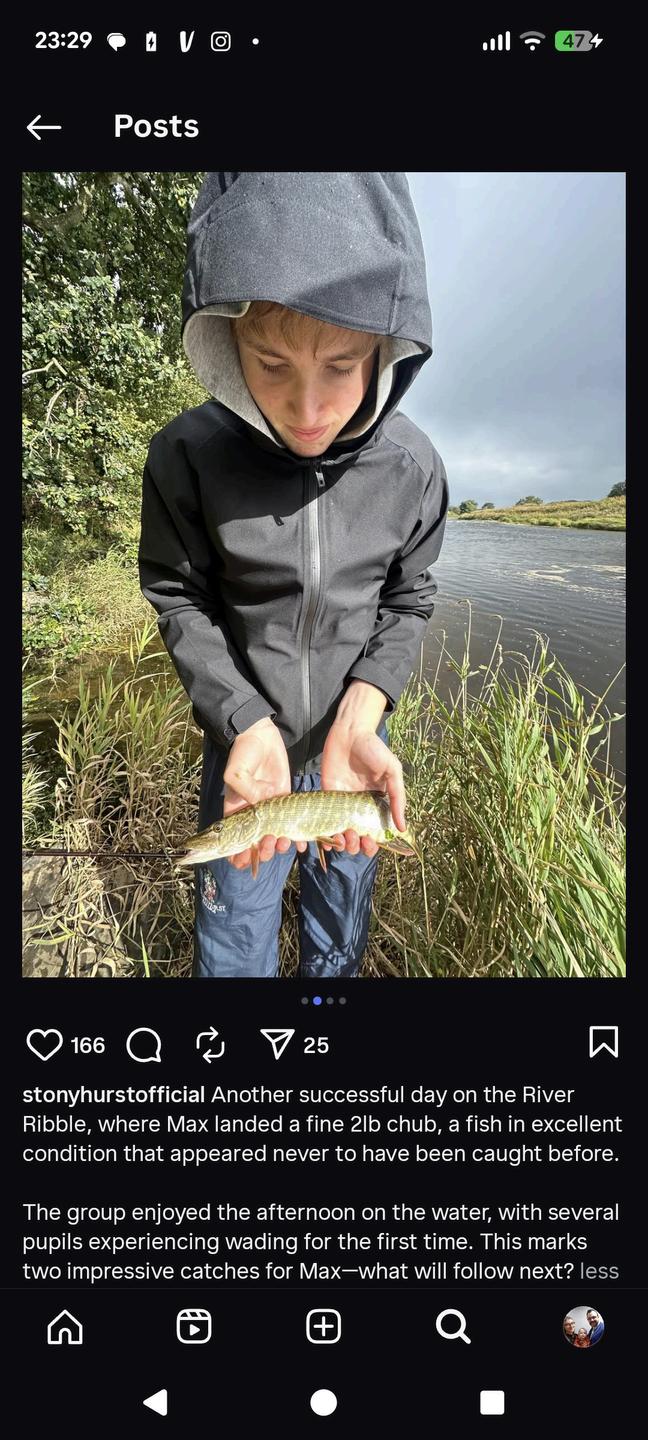The image size is (648, 1440).
Task: Open the Reels tab
Action: pyautogui.click(x=194, y=1326)
